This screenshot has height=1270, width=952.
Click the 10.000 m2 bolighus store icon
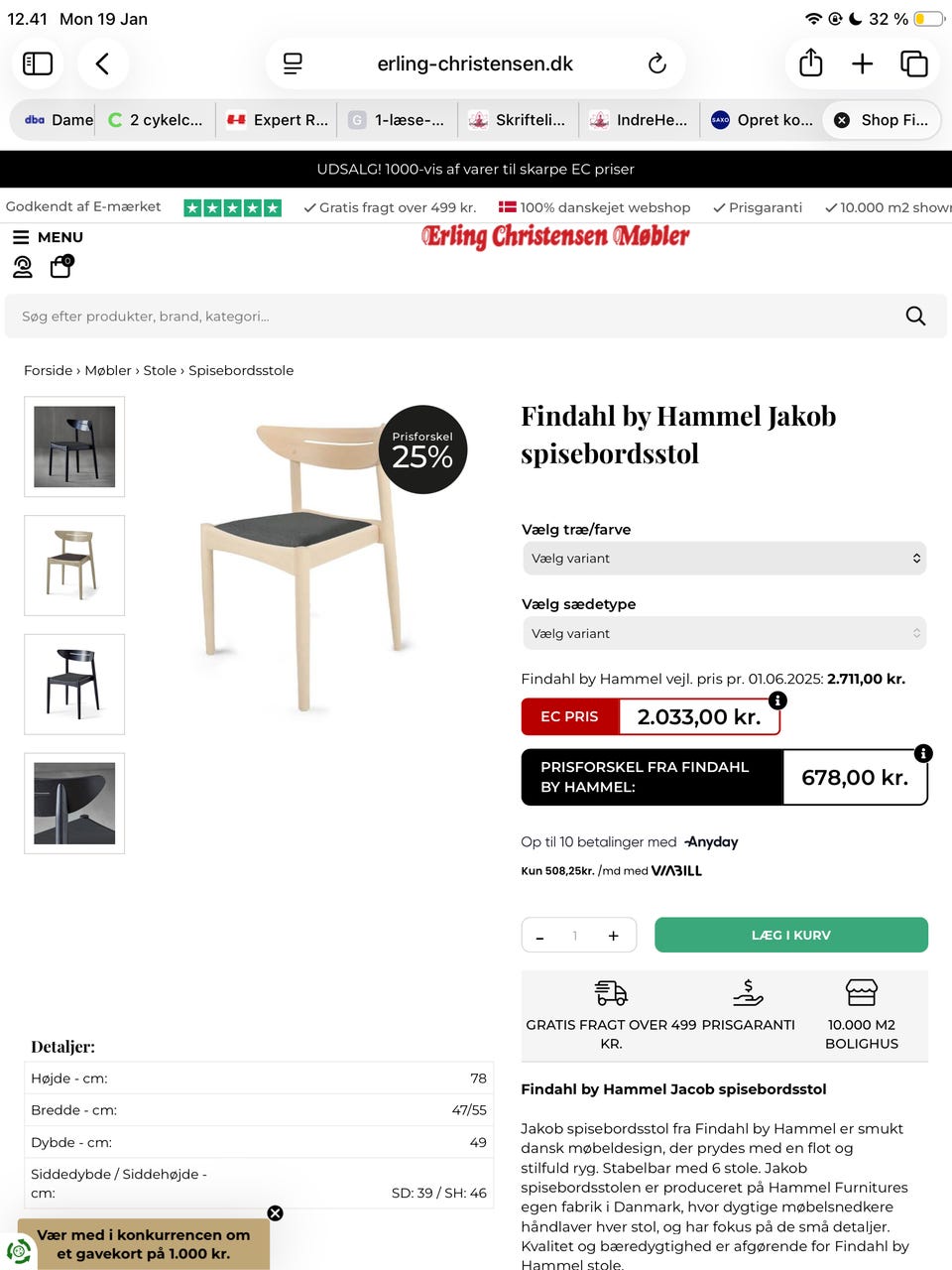point(860,991)
